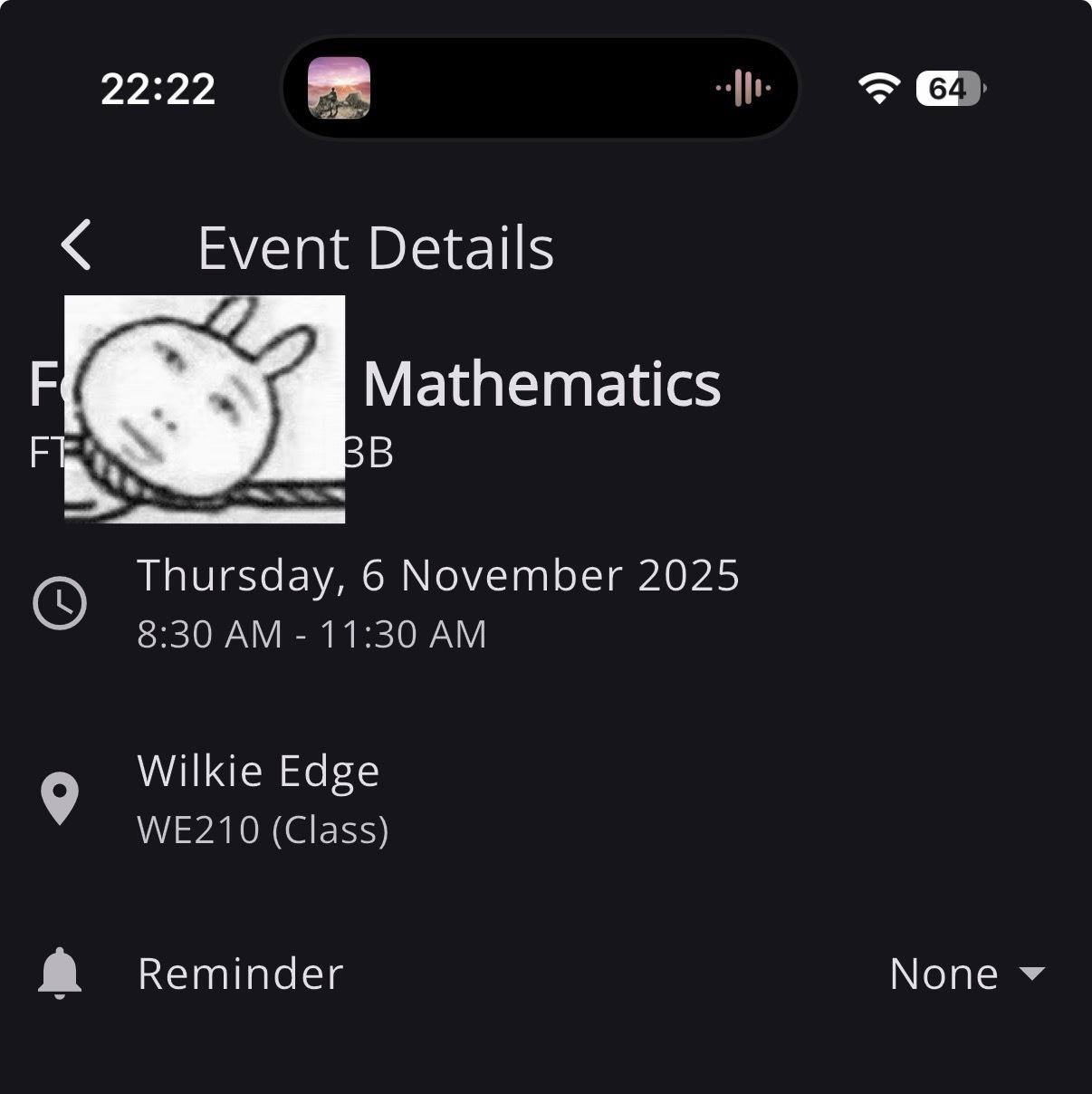Screen dimensions: 1092x1094
Task: Tap the WE210 (Class) room label
Action: point(263,830)
